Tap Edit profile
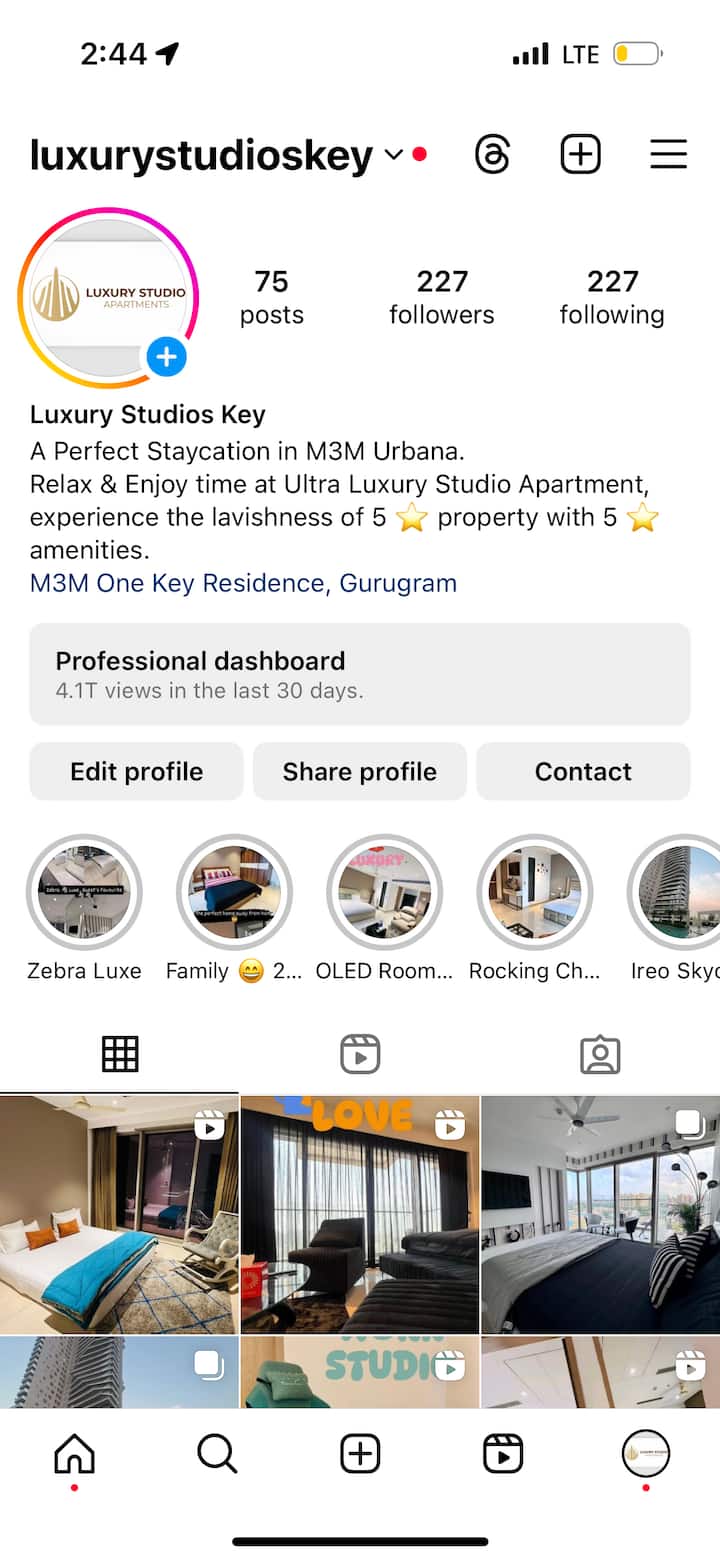The image size is (720, 1561). pos(136,771)
